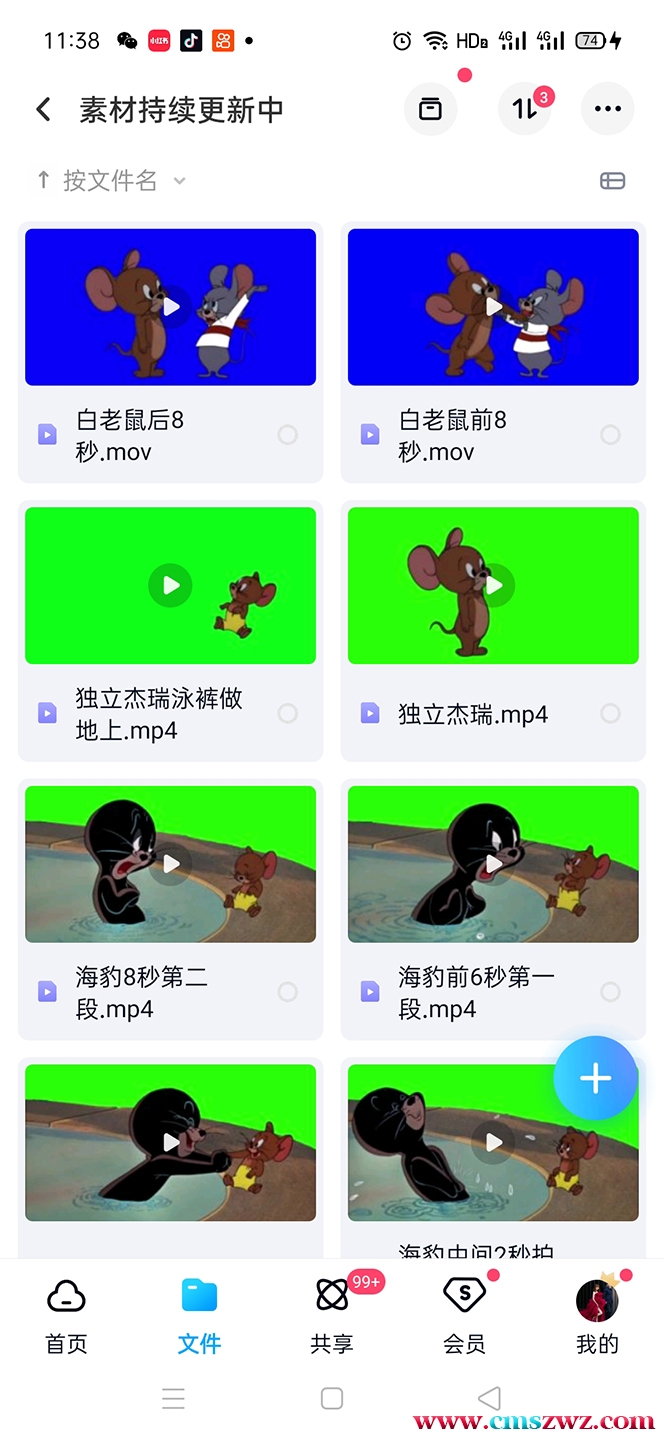This screenshot has height=1439, width=664.
Task: Open the transfer list icon with badge 3
Action: (x=525, y=109)
